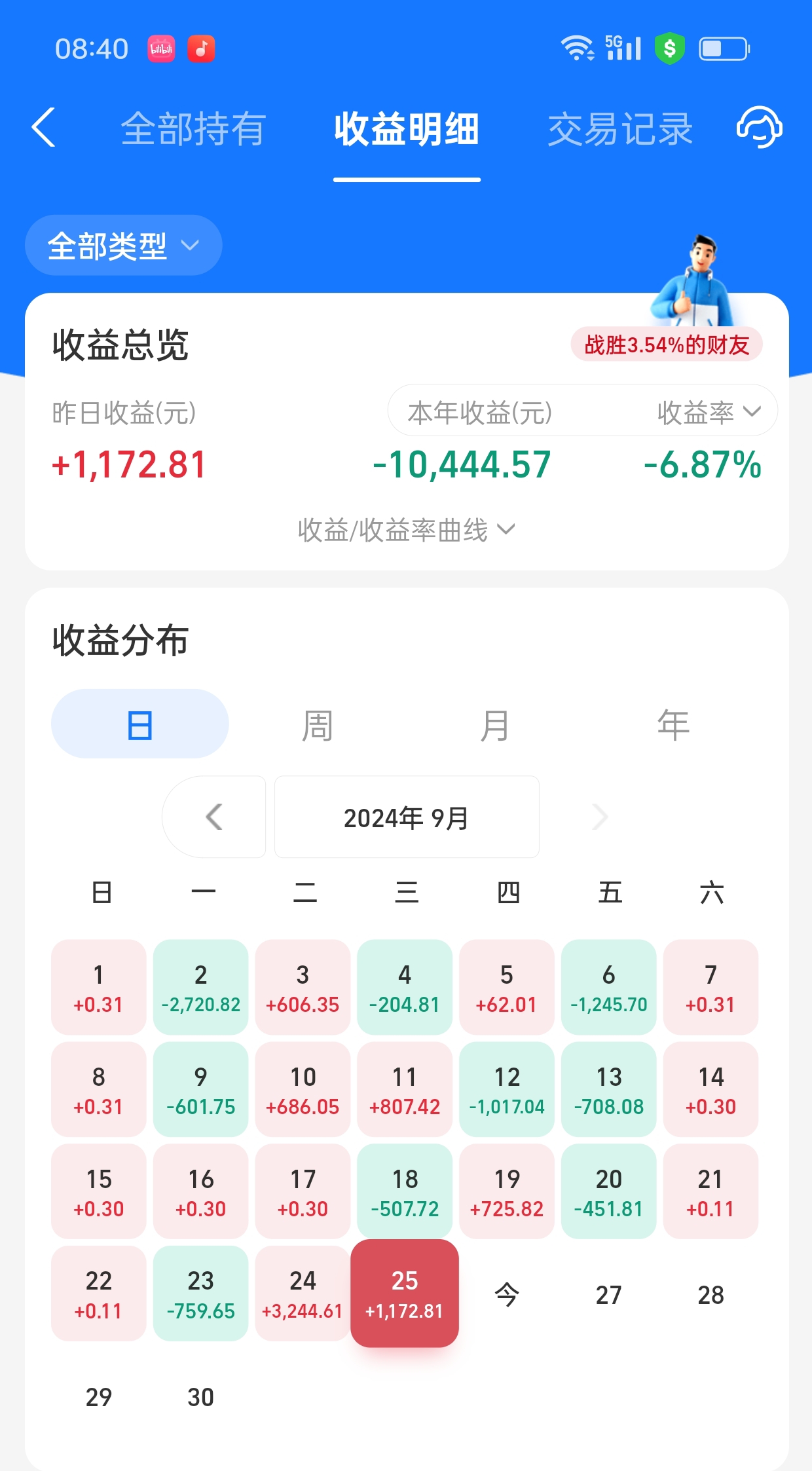This screenshot has width=812, height=1471.
Task: Select the 月 distribution view
Action: pos(495,724)
